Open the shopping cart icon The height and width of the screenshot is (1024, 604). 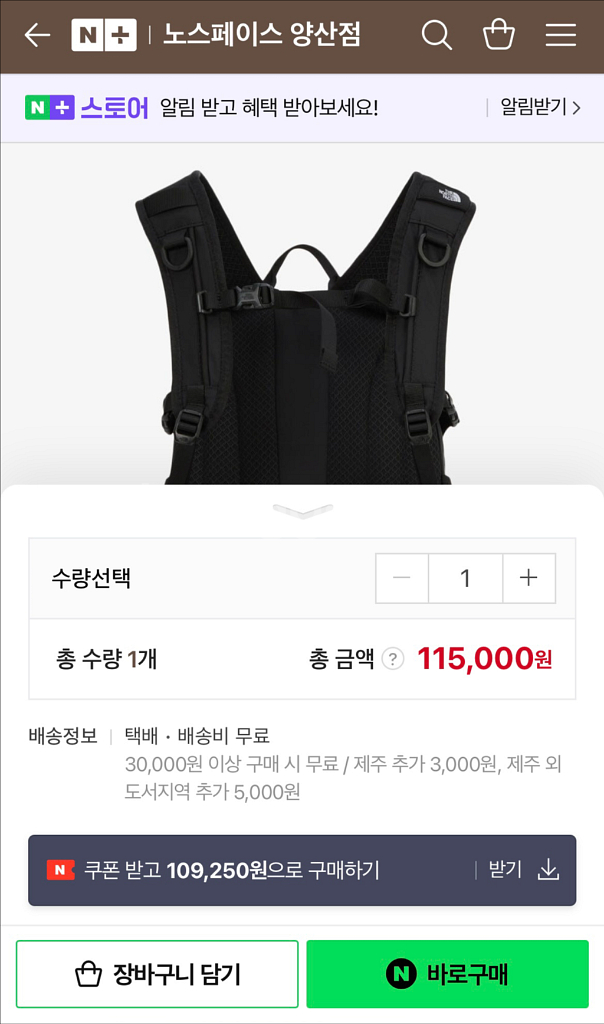(498, 36)
